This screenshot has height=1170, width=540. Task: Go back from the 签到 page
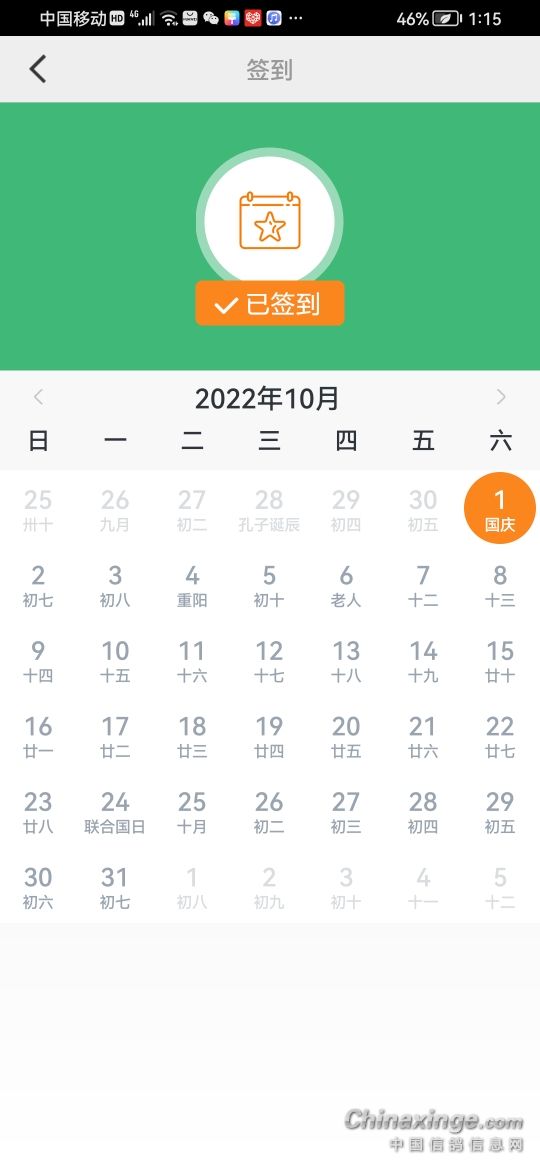38,69
